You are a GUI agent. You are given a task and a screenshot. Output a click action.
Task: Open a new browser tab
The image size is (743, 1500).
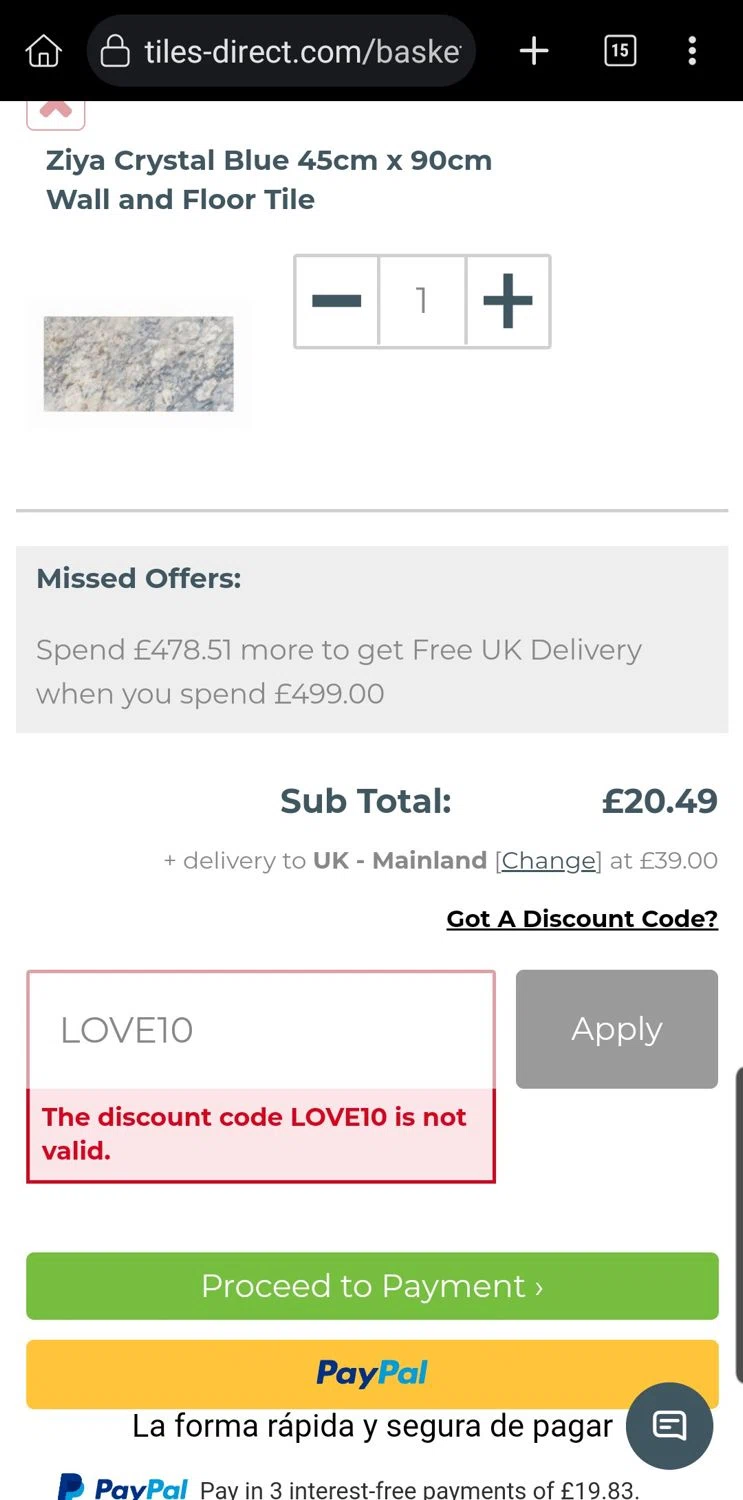(534, 51)
